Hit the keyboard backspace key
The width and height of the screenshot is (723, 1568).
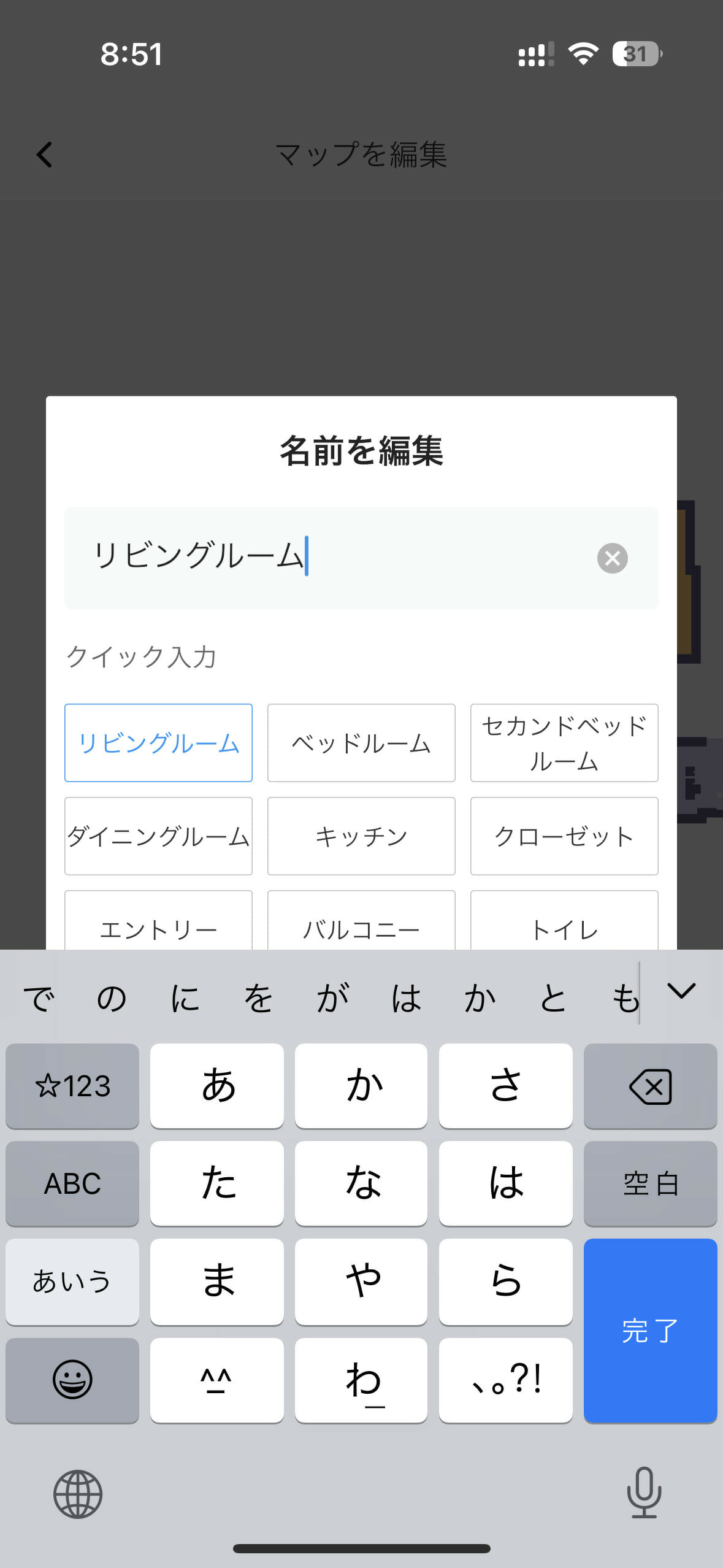click(650, 1086)
